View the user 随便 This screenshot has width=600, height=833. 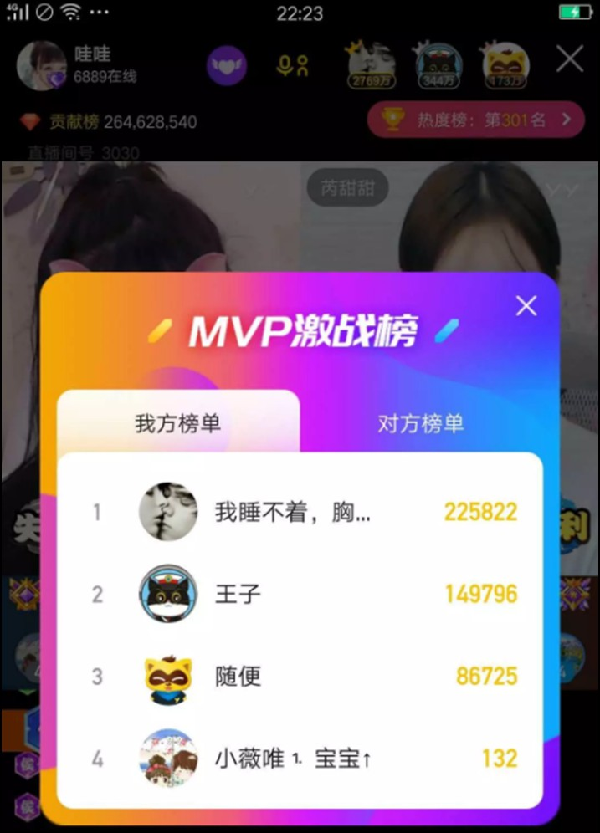click(168, 676)
